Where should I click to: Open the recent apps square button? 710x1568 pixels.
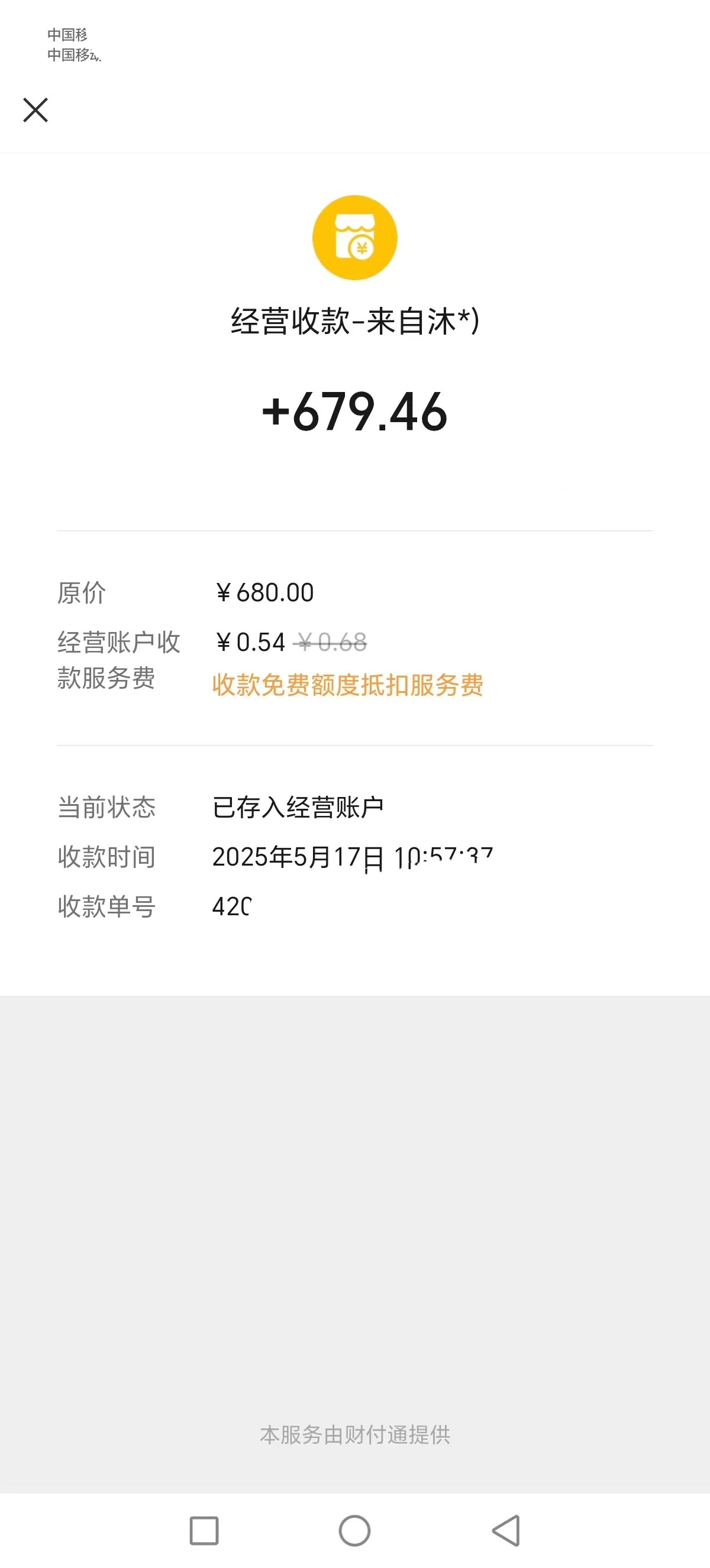click(204, 1530)
